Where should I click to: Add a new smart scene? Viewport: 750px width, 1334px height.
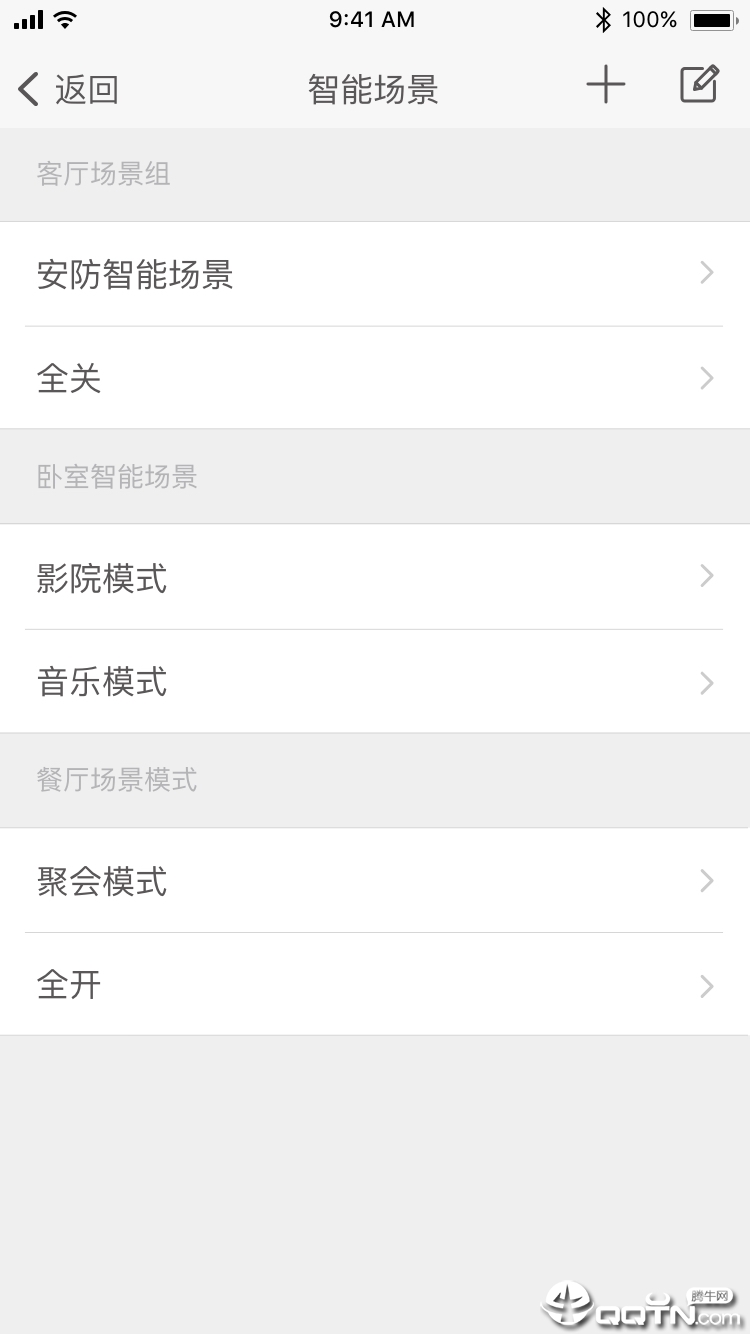605,86
